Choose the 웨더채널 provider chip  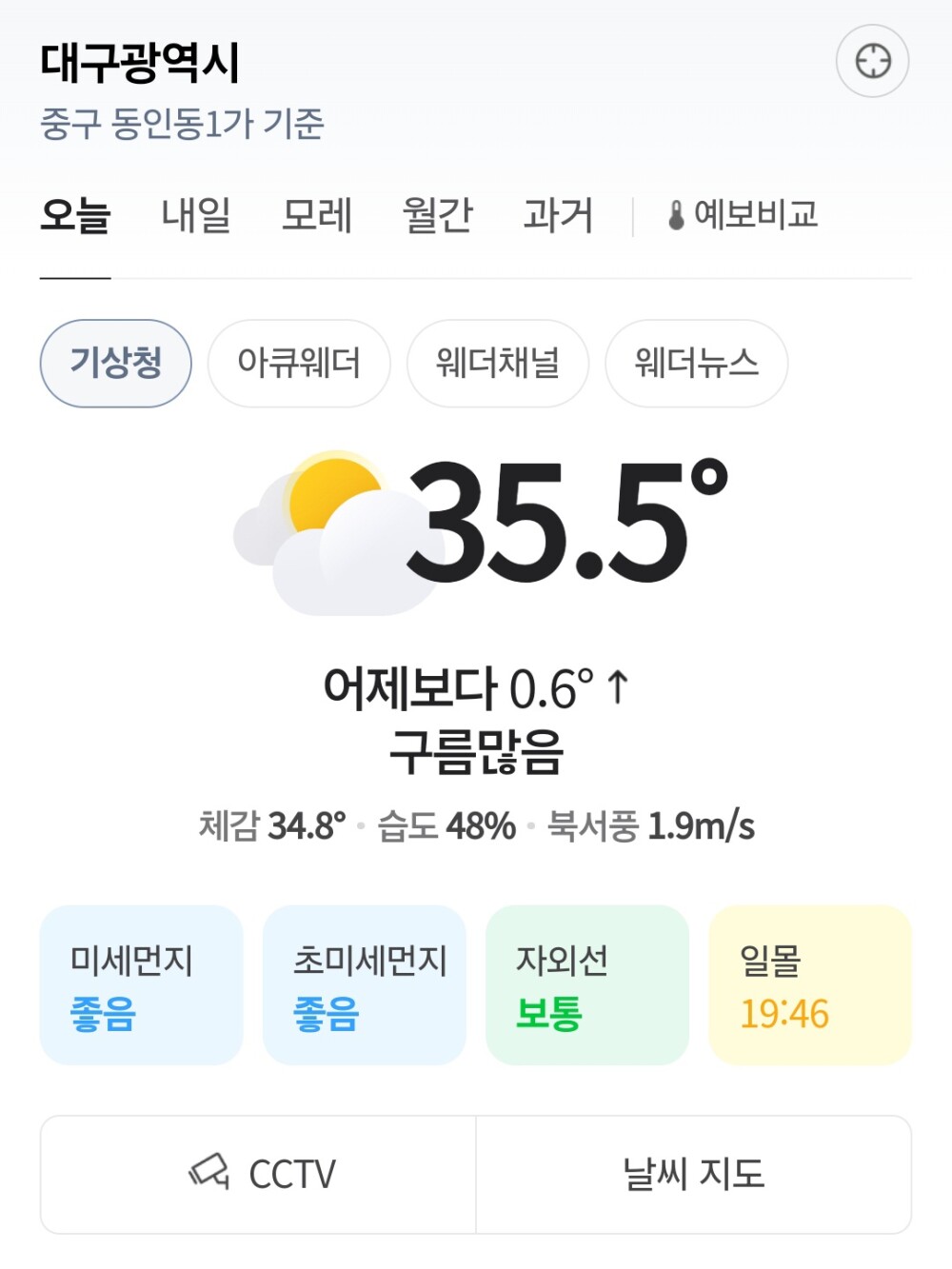click(x=498, y=364)
